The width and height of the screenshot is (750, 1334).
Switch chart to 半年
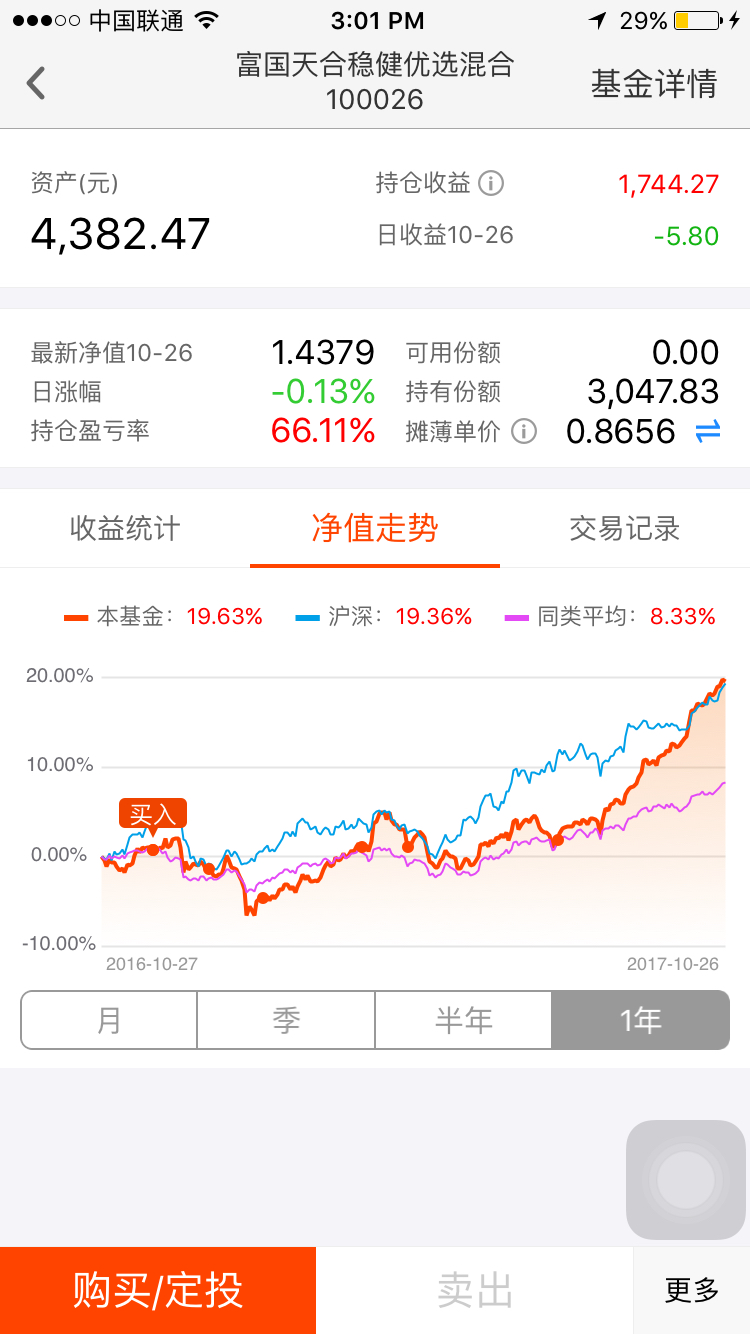tap(463, 1020)
